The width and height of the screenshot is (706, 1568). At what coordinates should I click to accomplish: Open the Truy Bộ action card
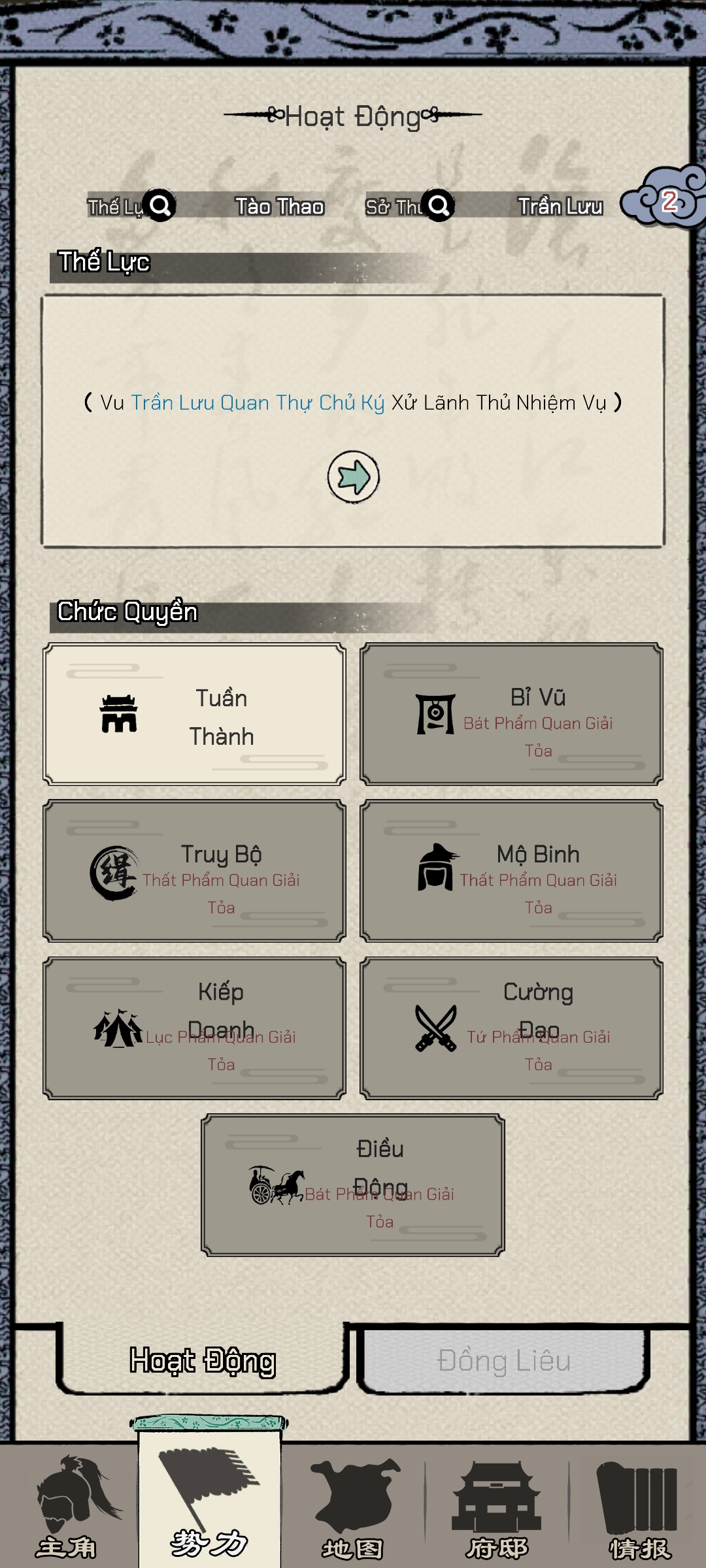click(x=194, y=871)
